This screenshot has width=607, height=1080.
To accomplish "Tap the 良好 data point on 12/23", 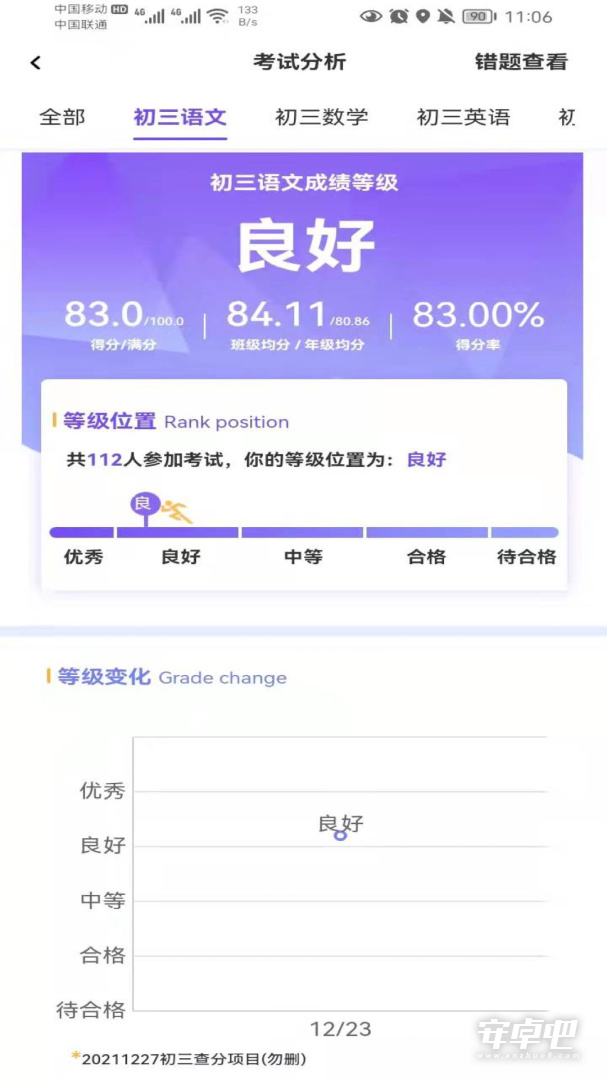I will tap(340, 835).
